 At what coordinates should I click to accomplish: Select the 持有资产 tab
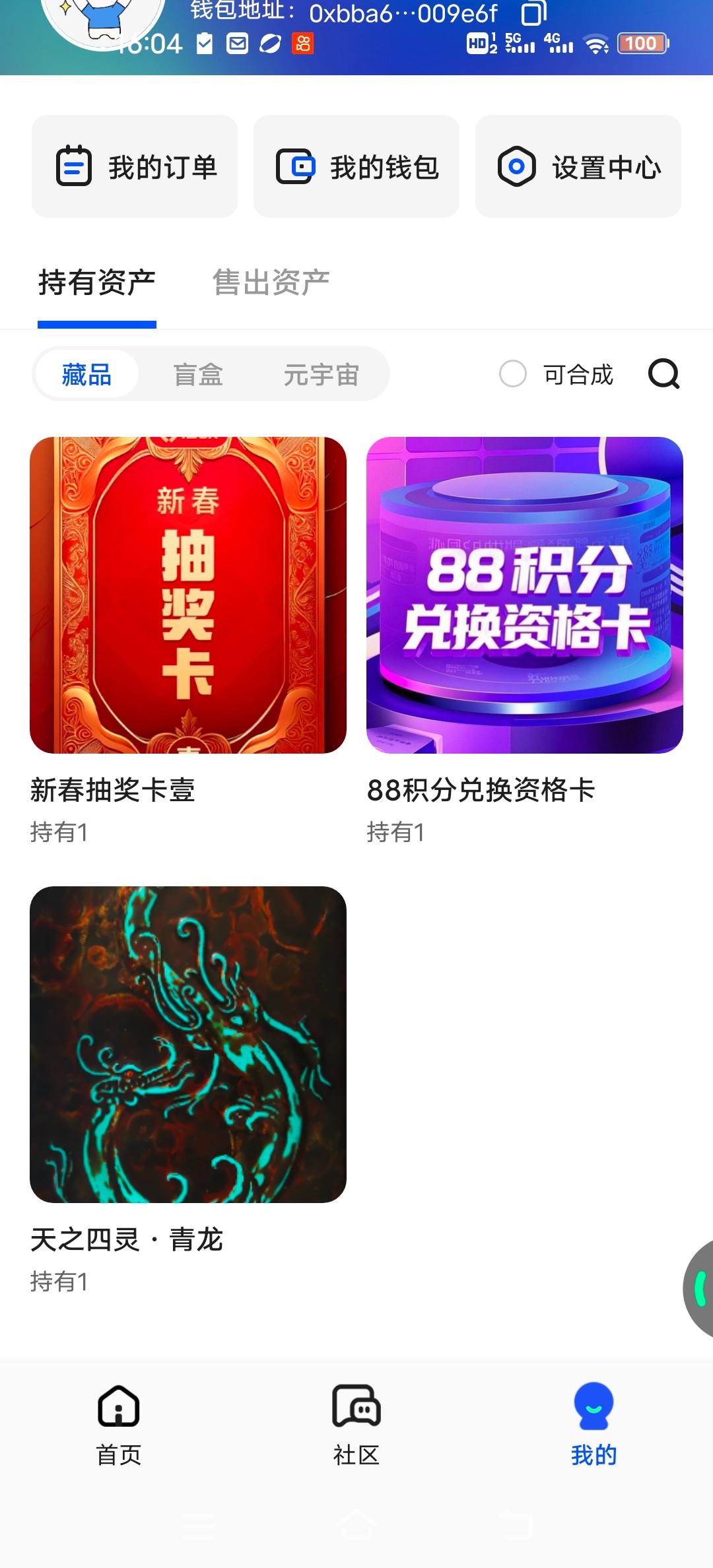tap(97, 282)
